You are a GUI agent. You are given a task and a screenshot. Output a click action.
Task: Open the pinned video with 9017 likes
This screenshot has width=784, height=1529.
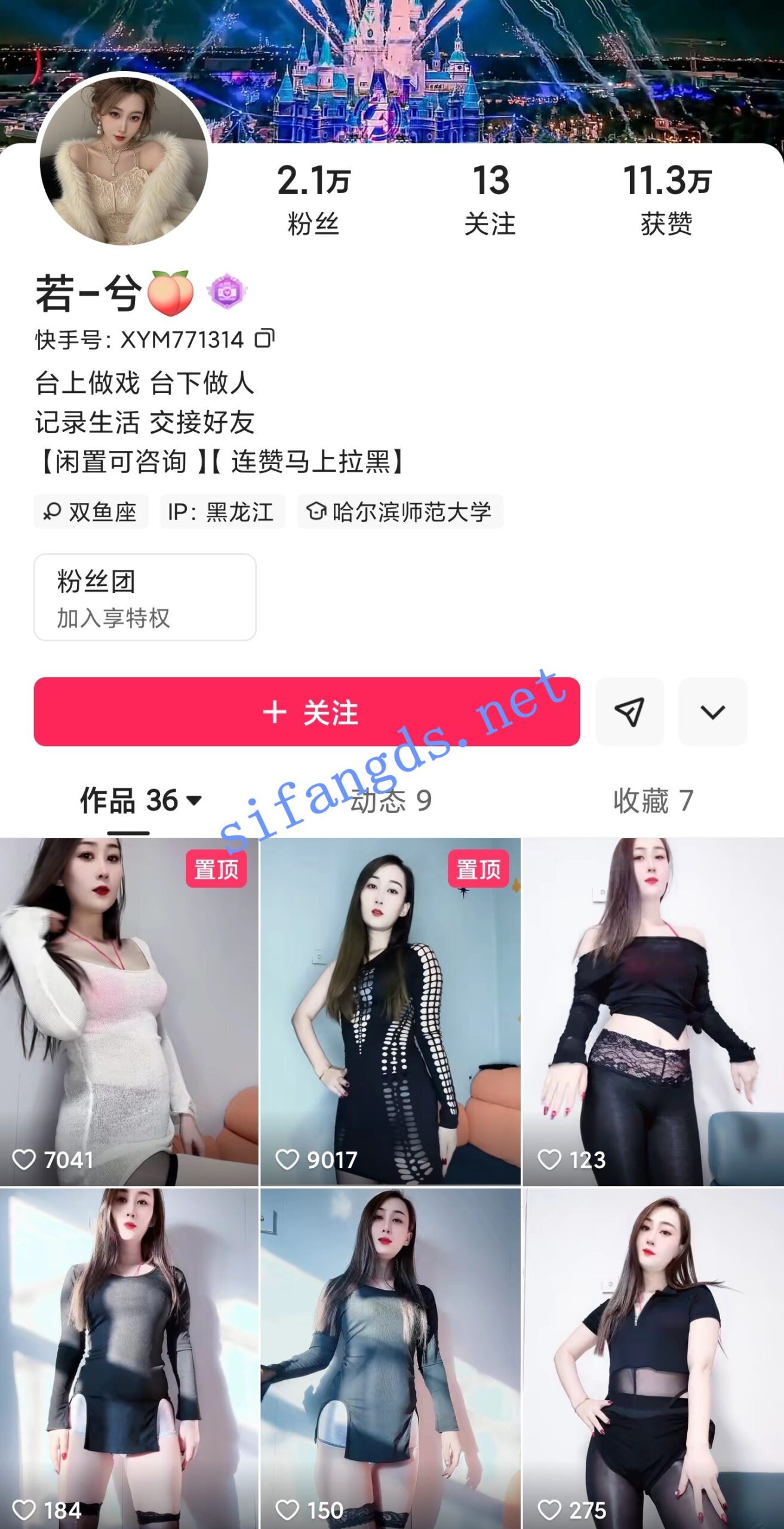tap(391, 1012)
